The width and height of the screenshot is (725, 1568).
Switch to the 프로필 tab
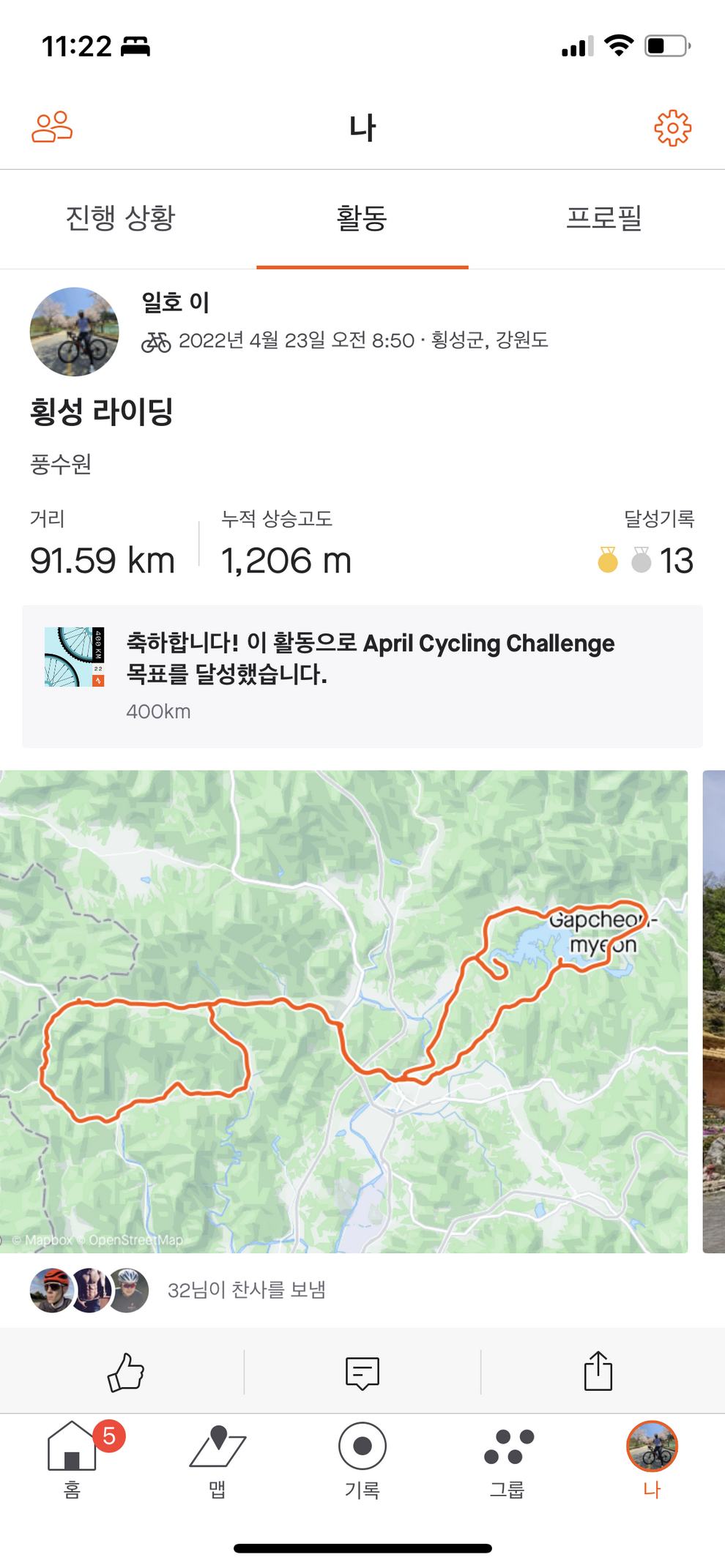tap(603, 218)
